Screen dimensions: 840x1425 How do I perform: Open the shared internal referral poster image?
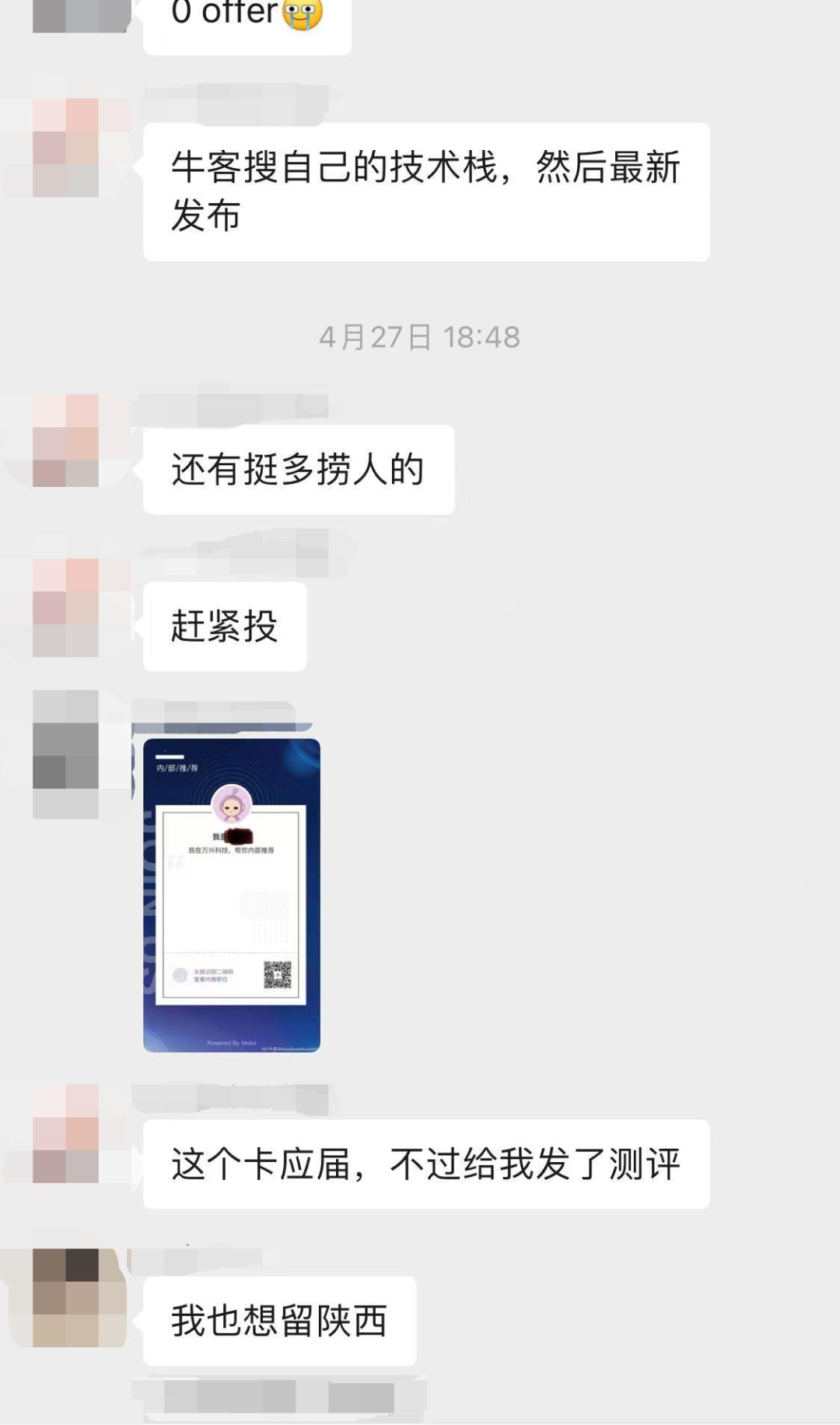(x=232, y=895)
